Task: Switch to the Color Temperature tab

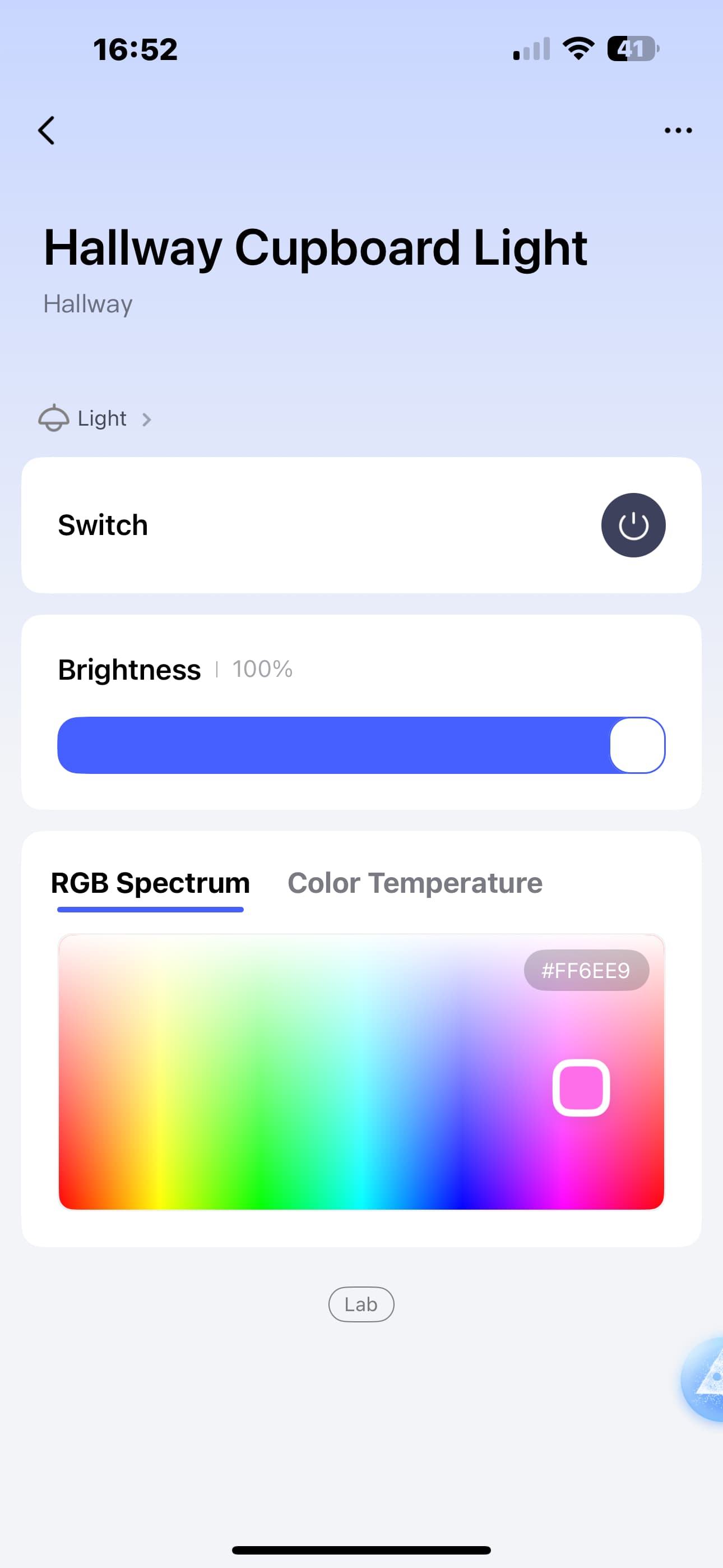Action: (x=414, y=883)
